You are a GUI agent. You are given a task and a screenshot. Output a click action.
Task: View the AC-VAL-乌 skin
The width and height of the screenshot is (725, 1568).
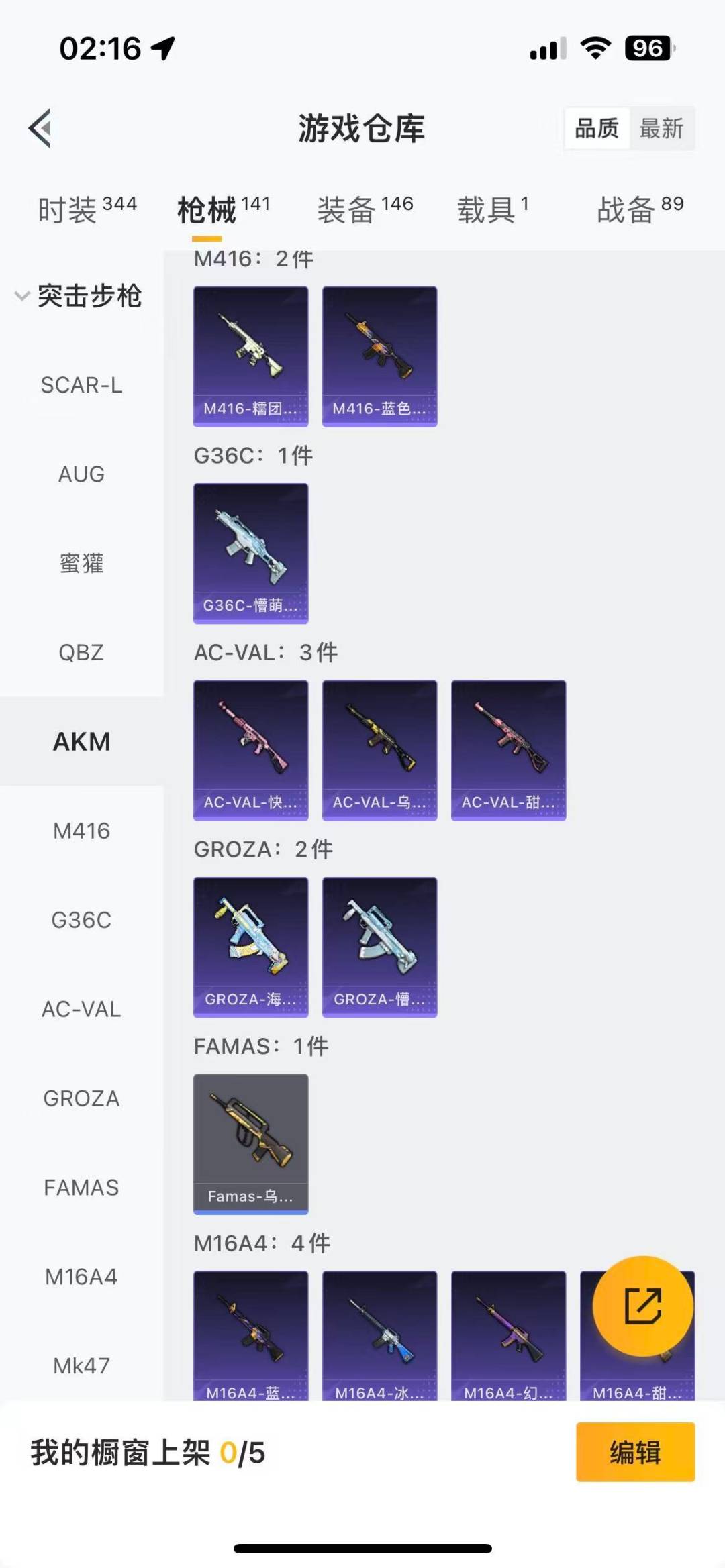tap(380, 750)
